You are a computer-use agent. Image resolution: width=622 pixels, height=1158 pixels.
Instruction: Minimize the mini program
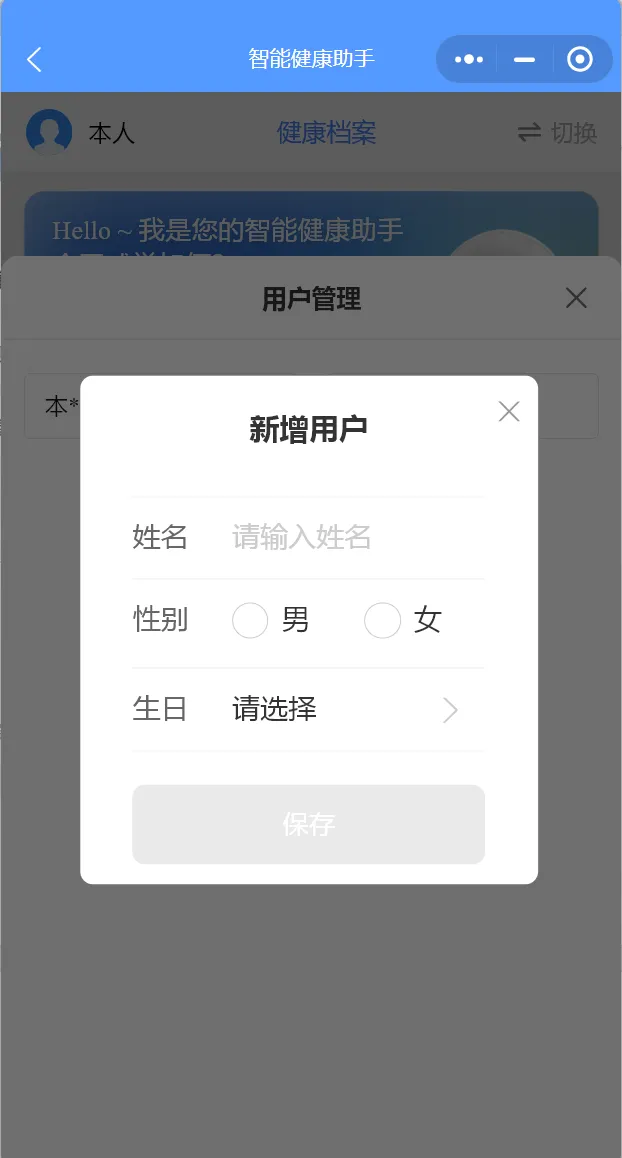point(524,59)
